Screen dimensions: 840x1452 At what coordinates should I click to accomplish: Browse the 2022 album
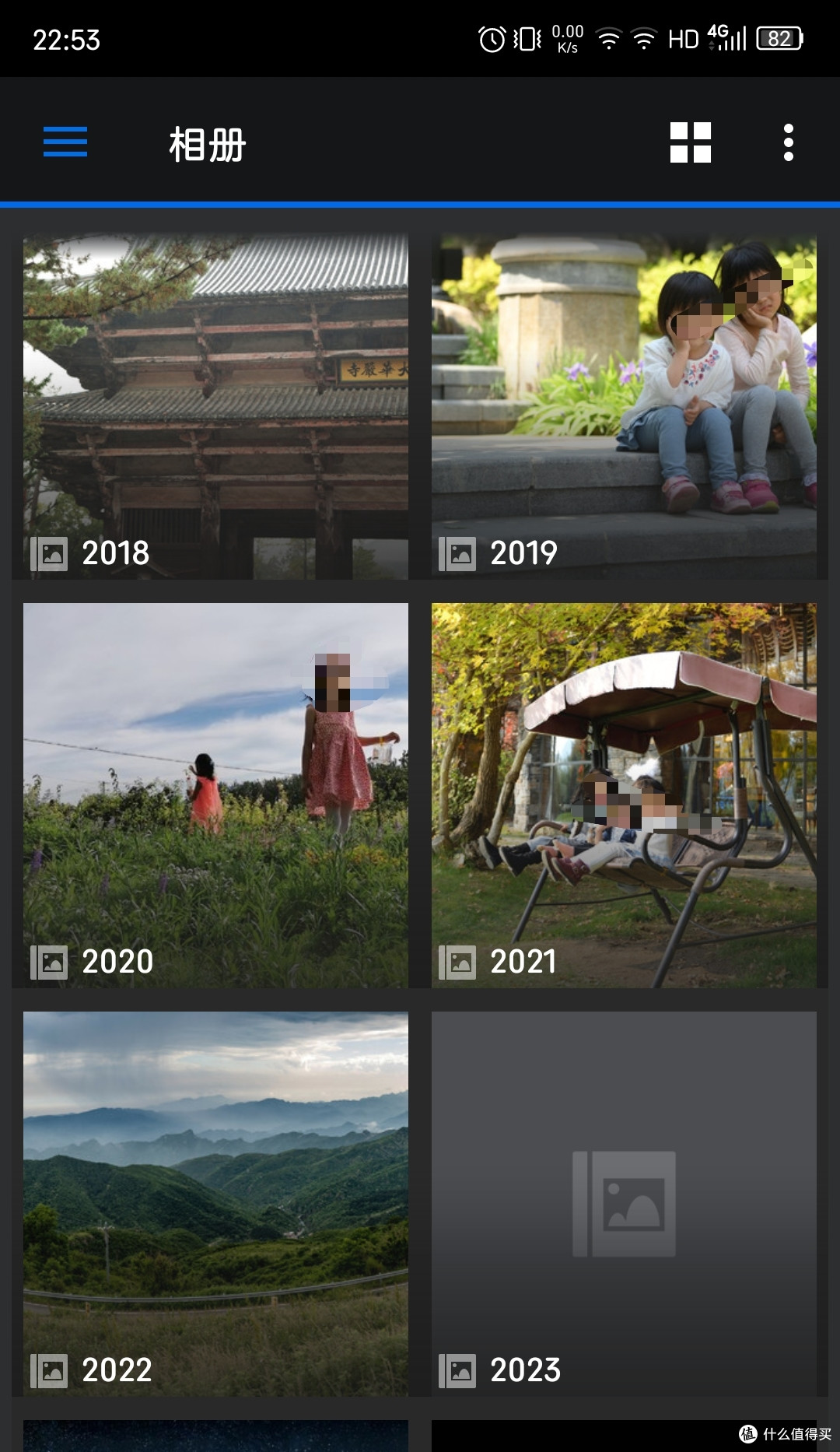215,1203
